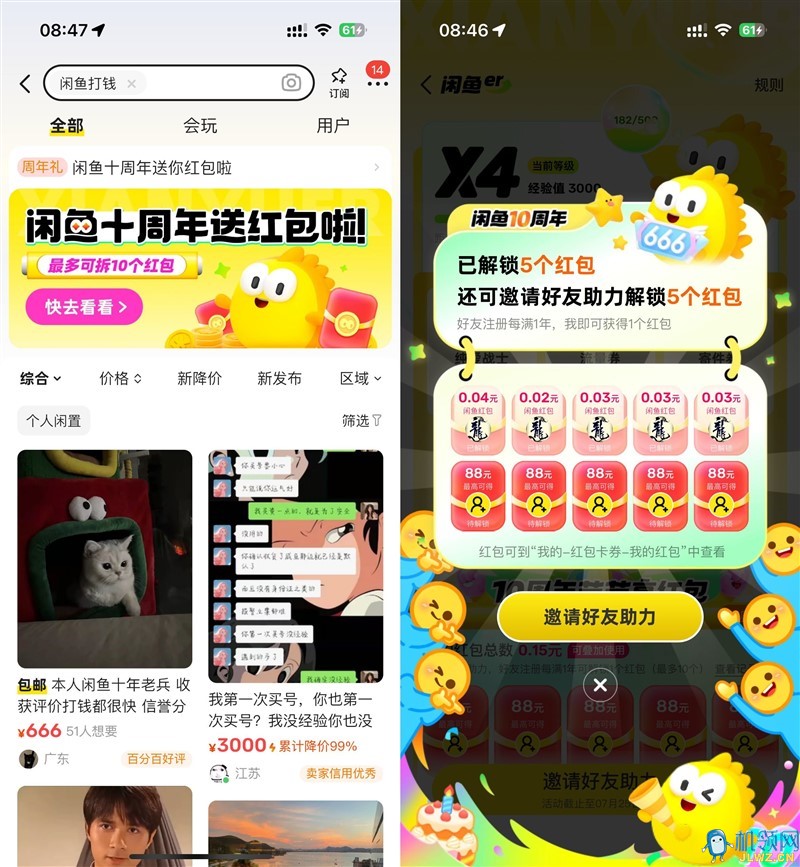Sort results by 价格

(120, 378)
